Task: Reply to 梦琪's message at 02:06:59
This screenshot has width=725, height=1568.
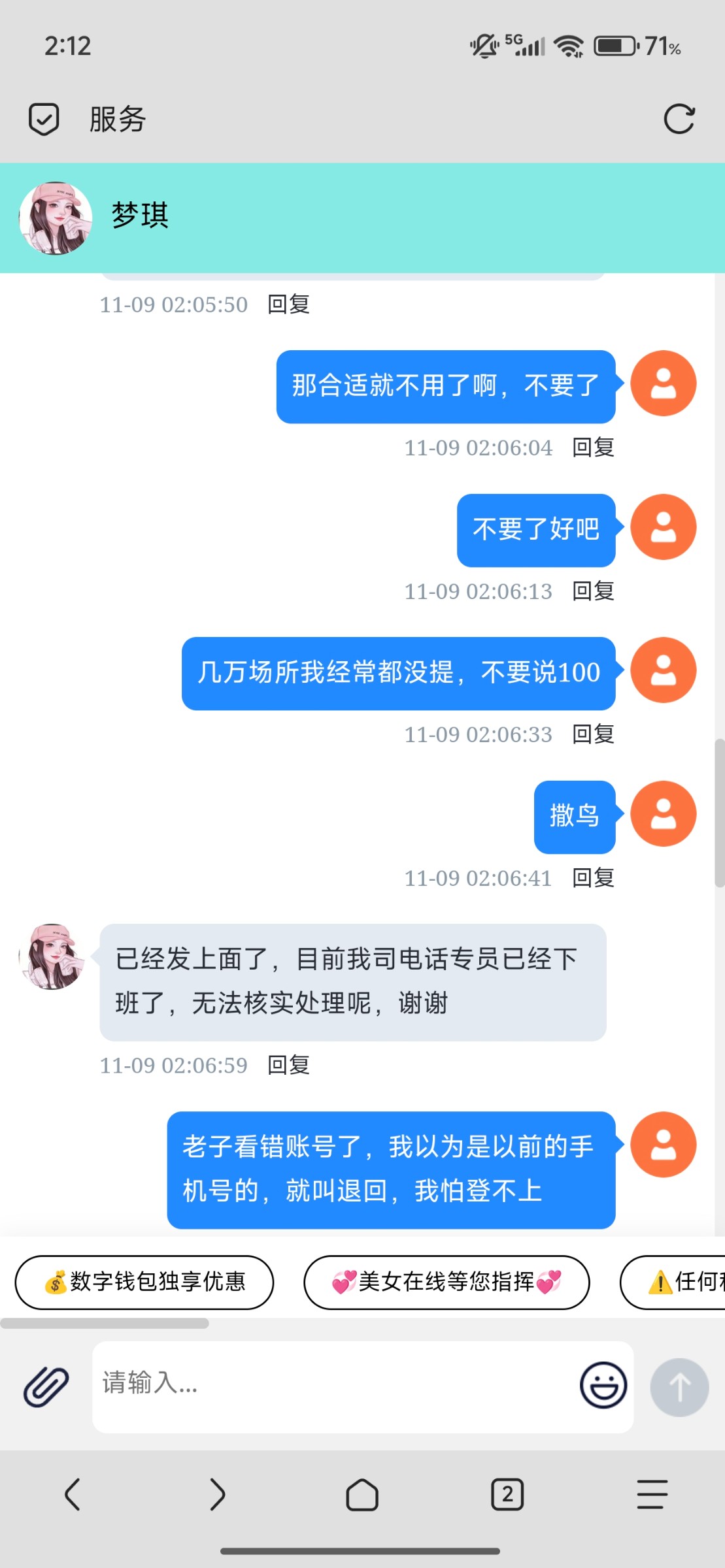Action: [x=288, y=1066]
